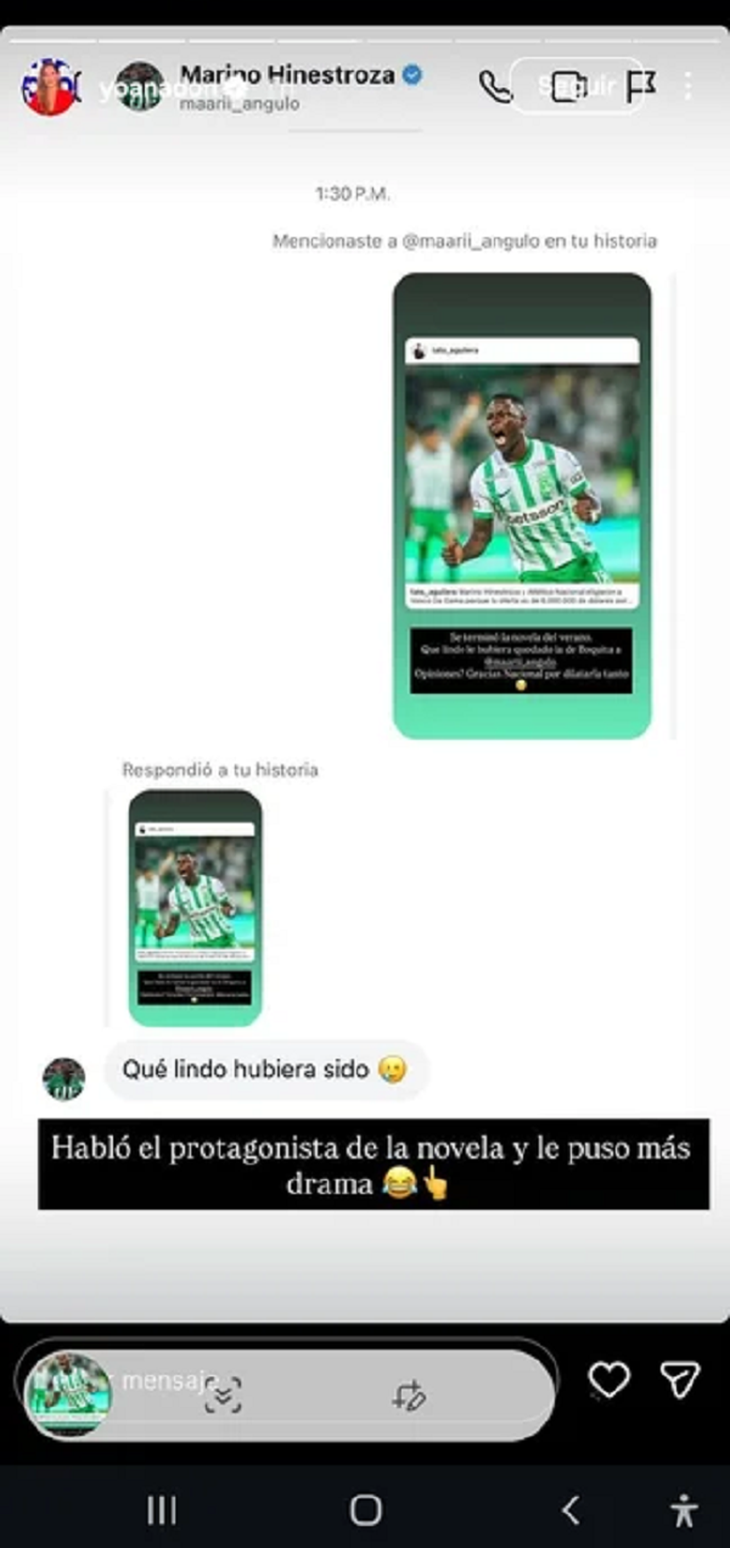Open the yoanadon profile picture
Screen dimensions: 730x1548
point(48,87)
